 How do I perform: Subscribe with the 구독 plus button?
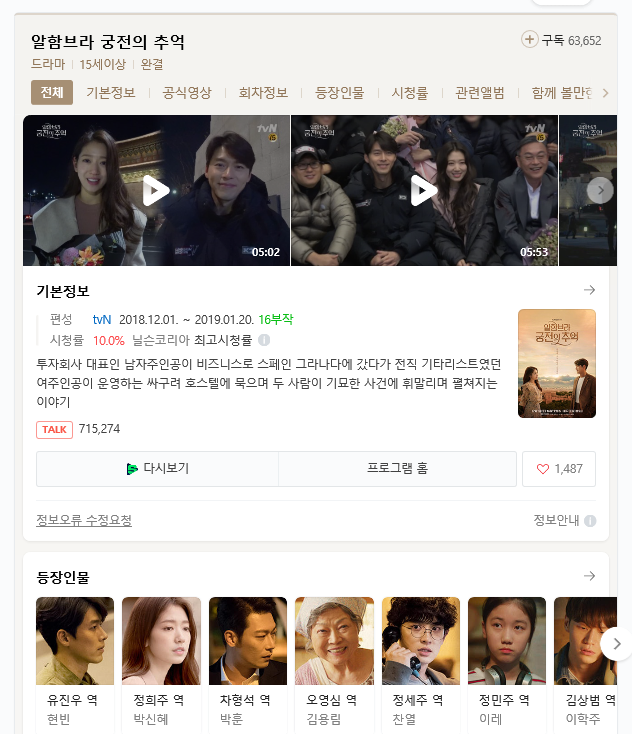click(x=530, y=40)
